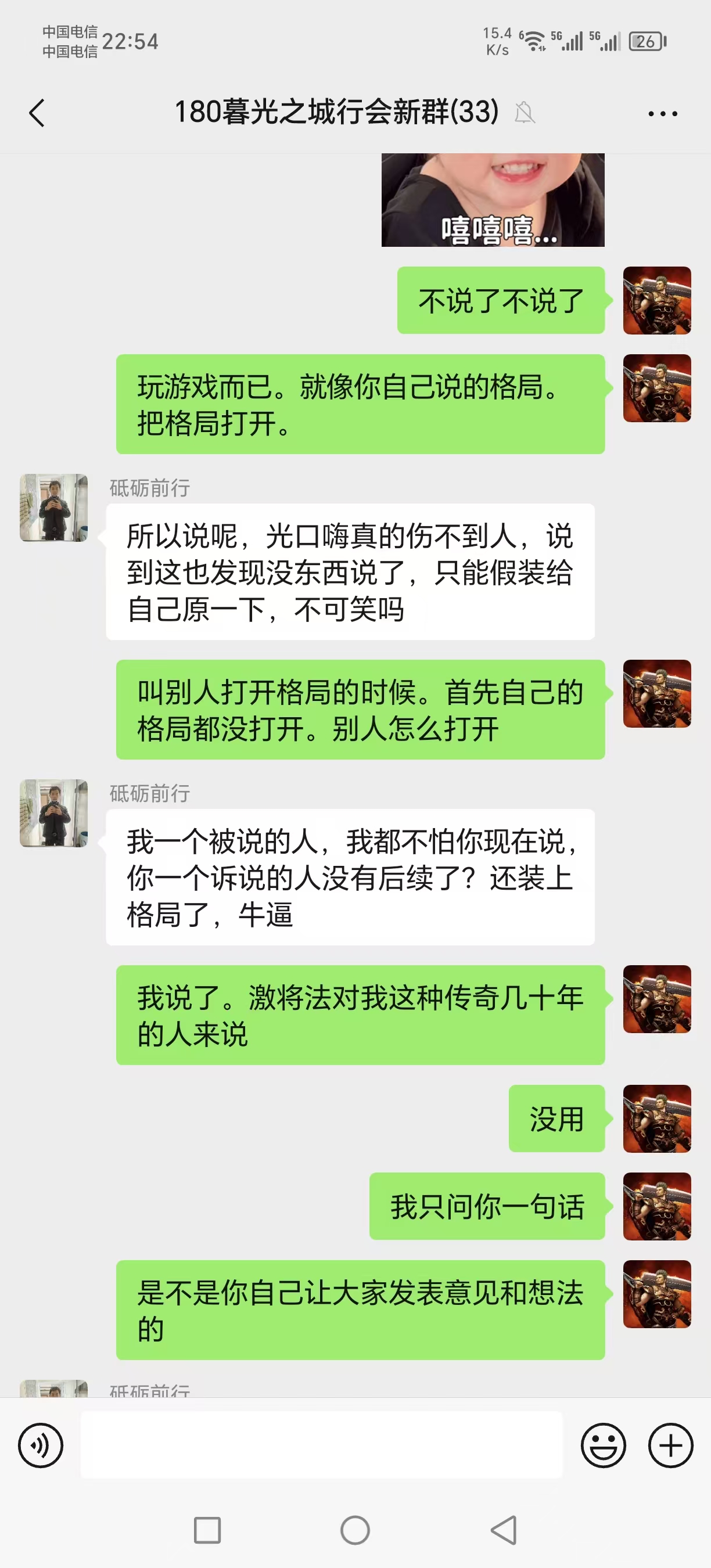The width and height of the screenshot is (711, 1568).
Task: Open 砥砺前行's avatar beside 所以说呢 message
Action: 53,508
